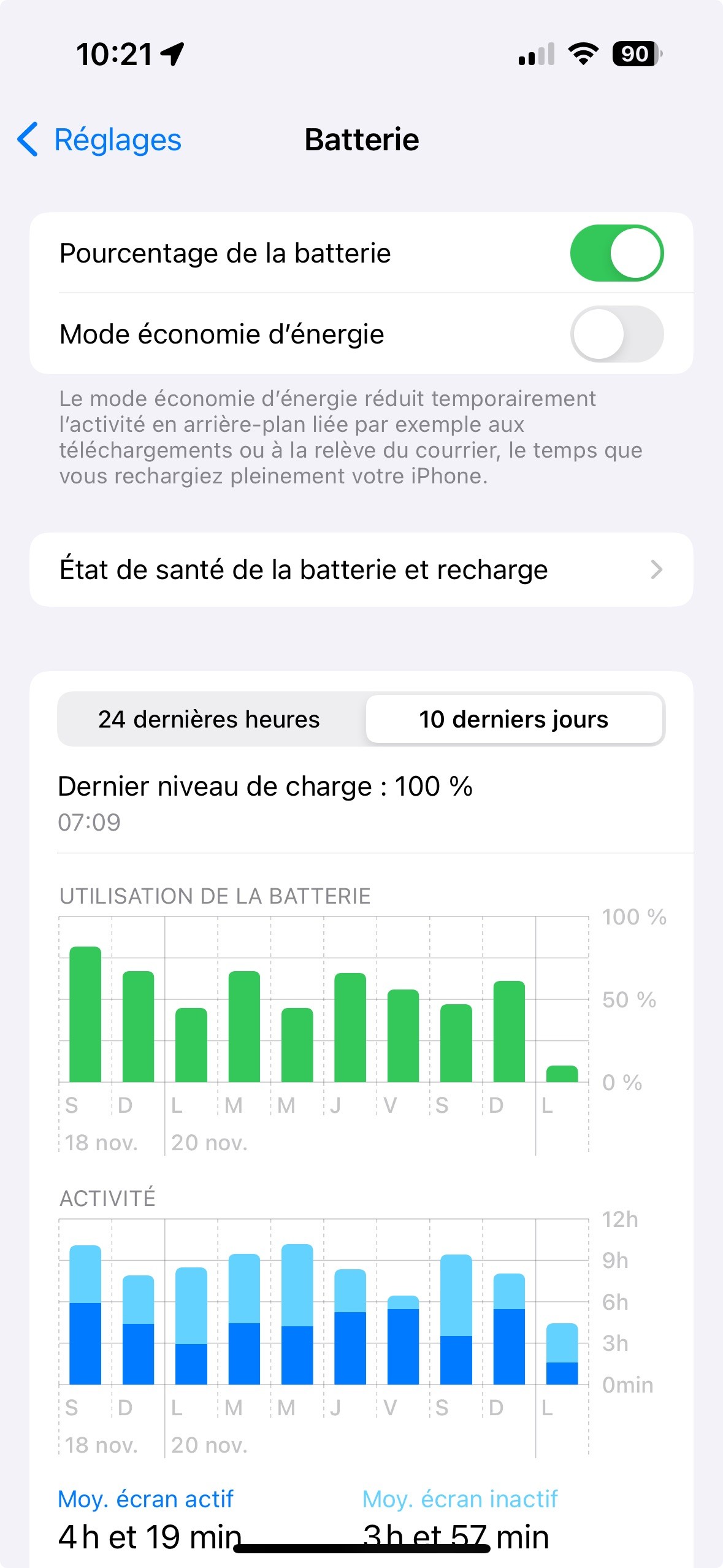Select Thursday's bar in the Activité chart
This screenshot has width=723, height=1568.
[350, 1327]
